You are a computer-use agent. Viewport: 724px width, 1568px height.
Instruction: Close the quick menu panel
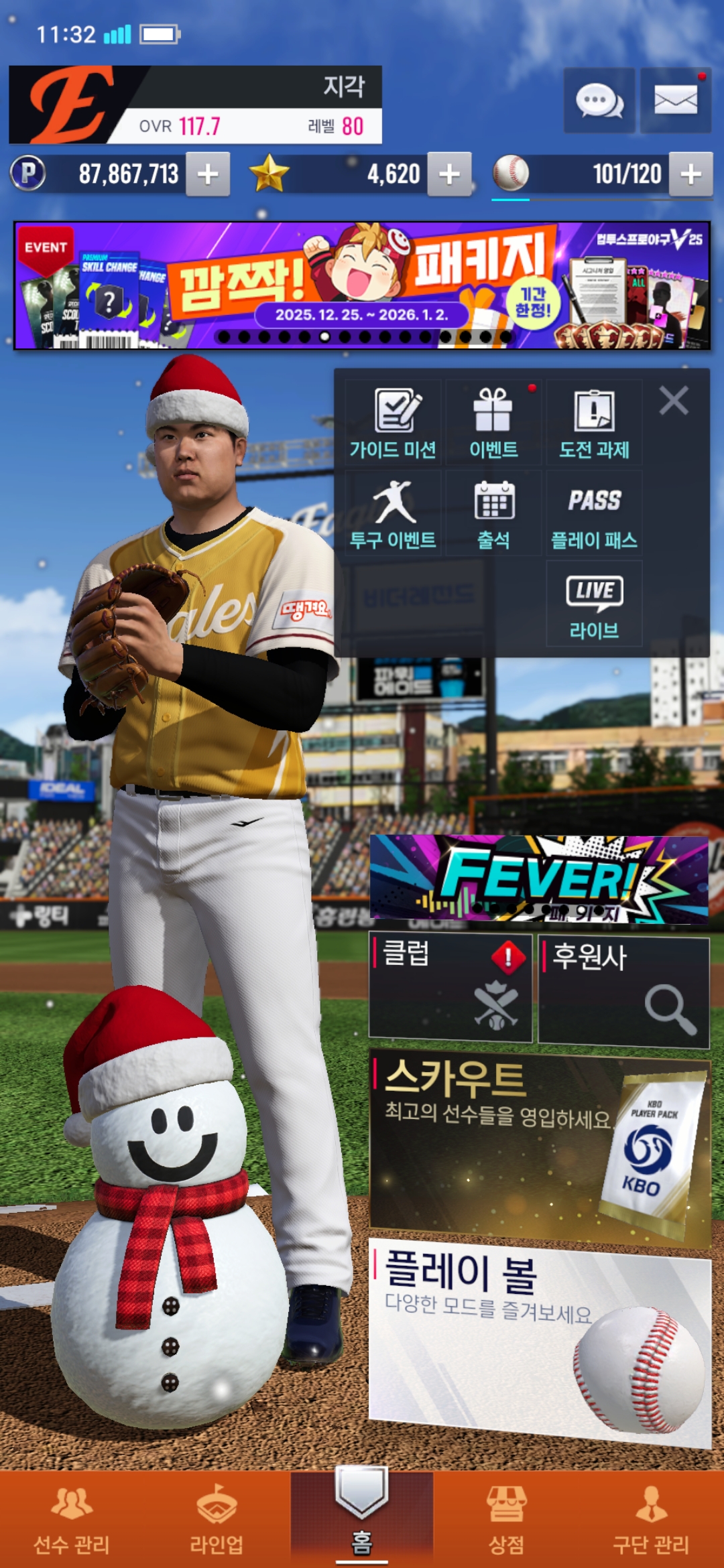[673, 401]
